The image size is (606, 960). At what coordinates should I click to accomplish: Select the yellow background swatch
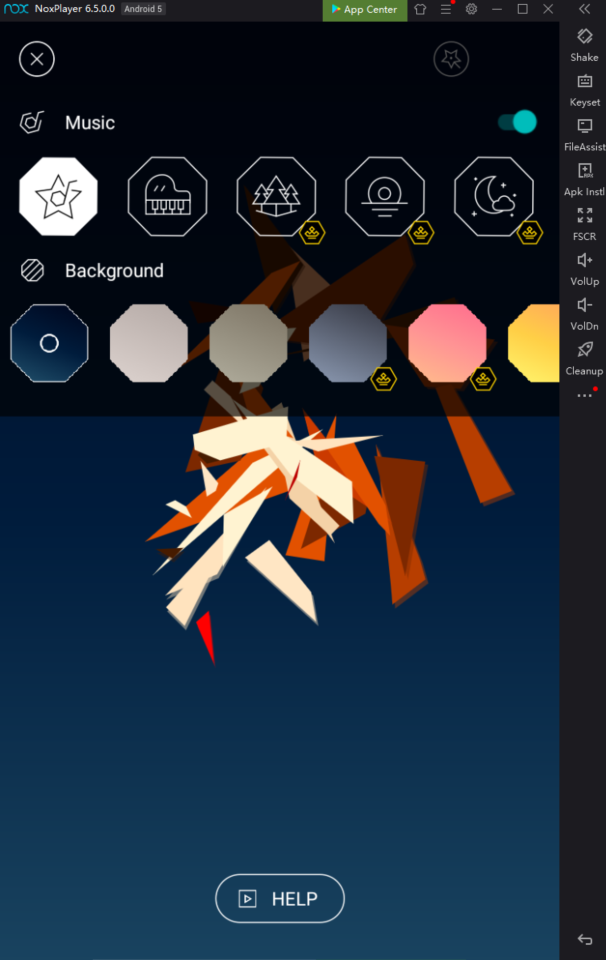(x=535, y=343)
